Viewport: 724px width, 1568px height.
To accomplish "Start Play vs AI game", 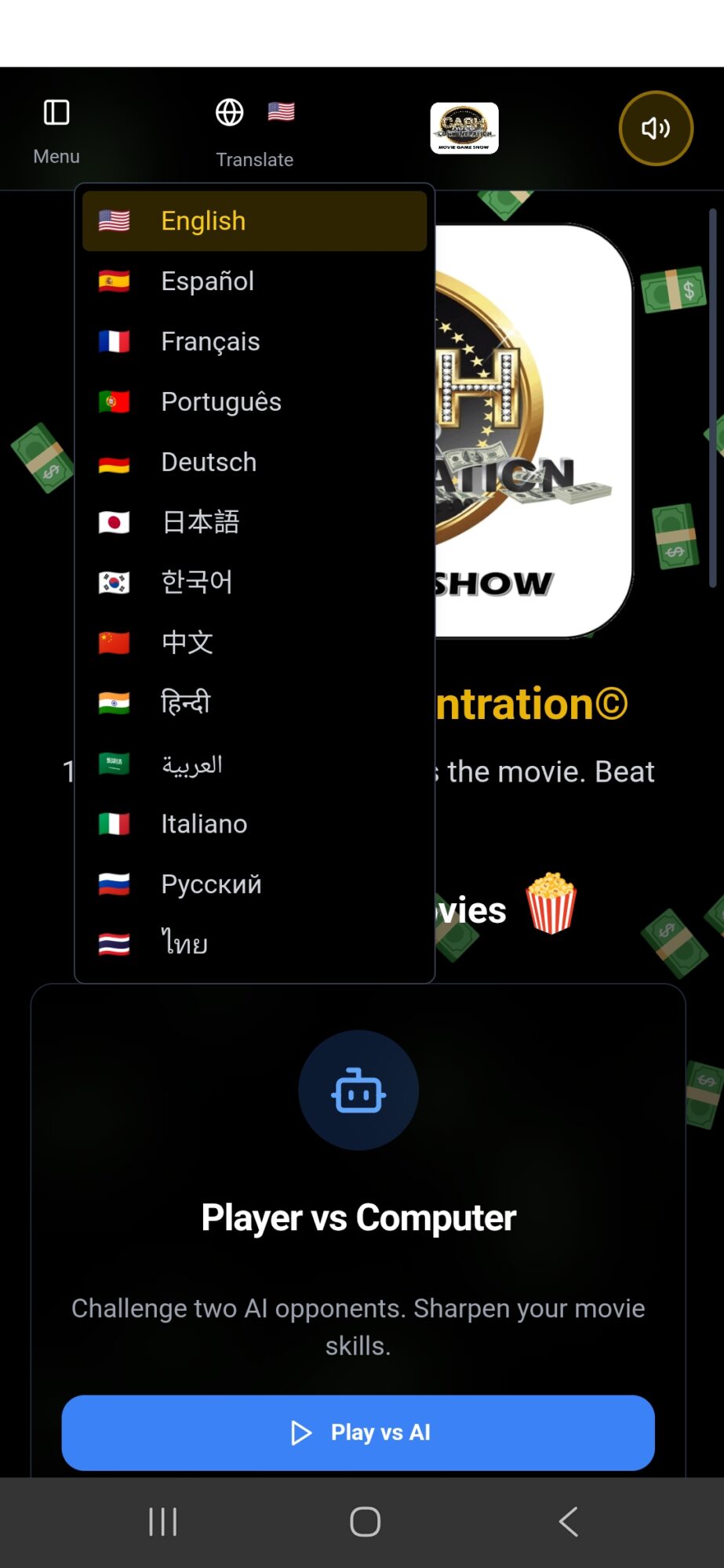I will [x=358, y=1432].
